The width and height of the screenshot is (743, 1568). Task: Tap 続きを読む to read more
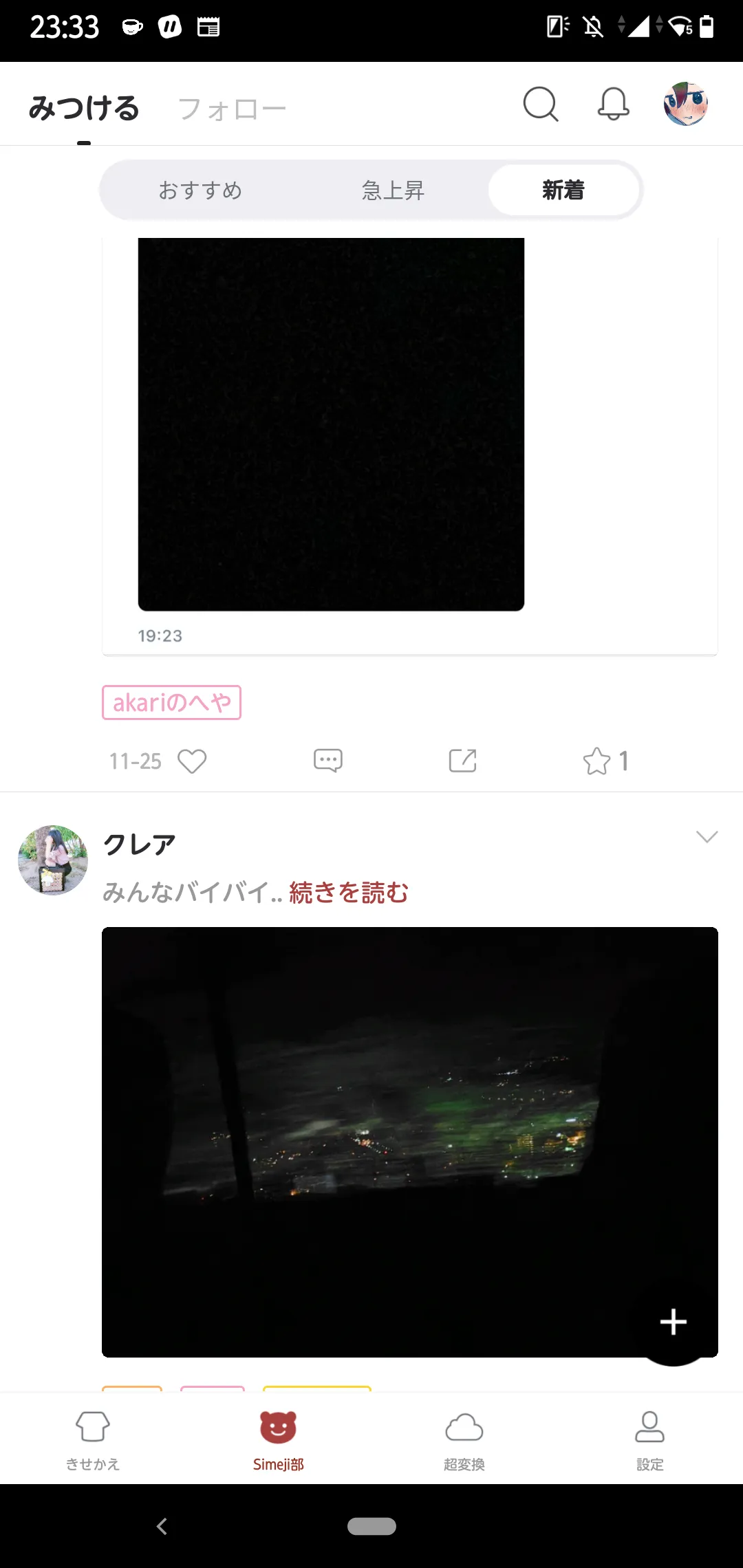coord(349,893)
